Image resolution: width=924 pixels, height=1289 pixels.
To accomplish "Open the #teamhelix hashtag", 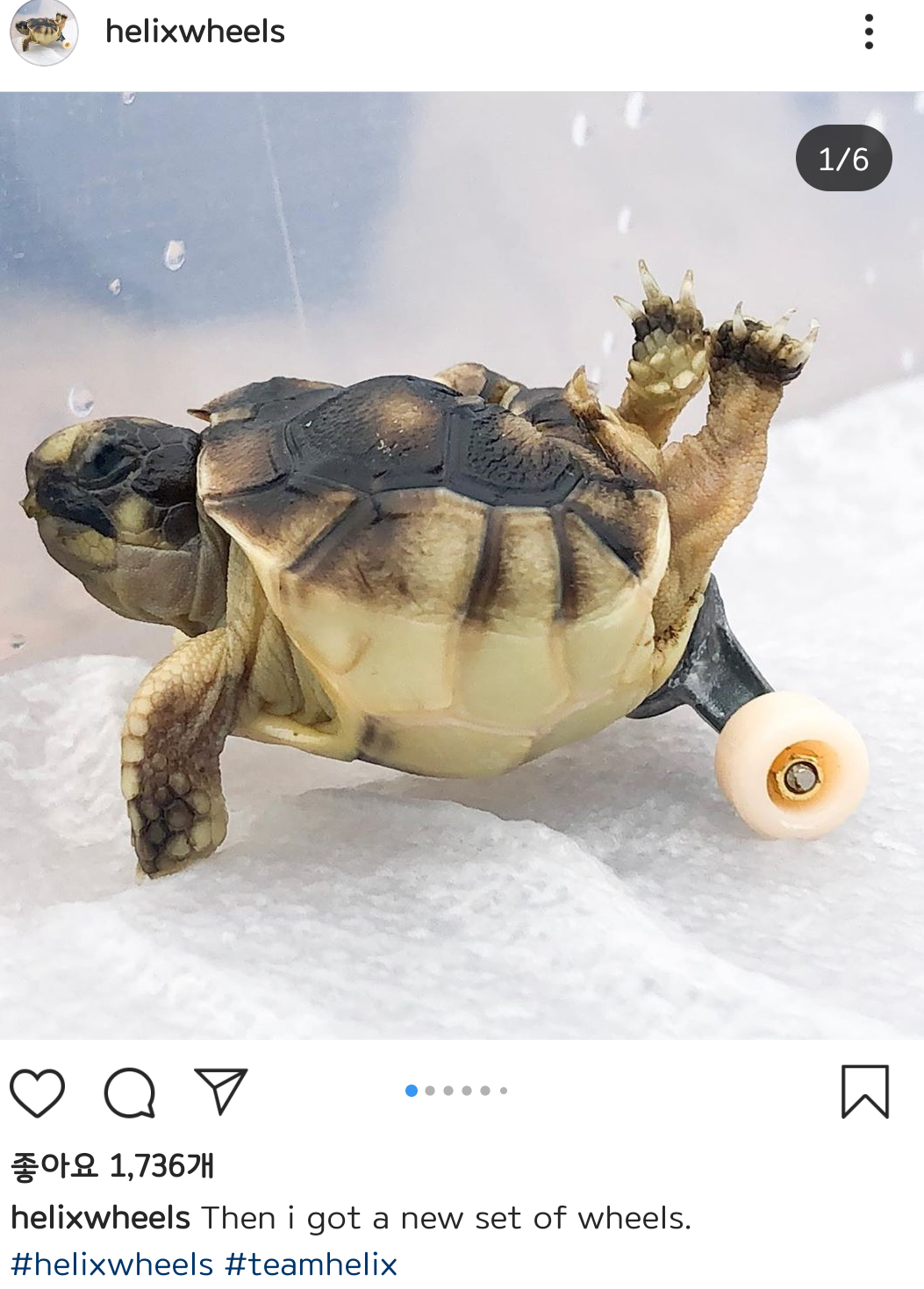I will (311, 1264).
